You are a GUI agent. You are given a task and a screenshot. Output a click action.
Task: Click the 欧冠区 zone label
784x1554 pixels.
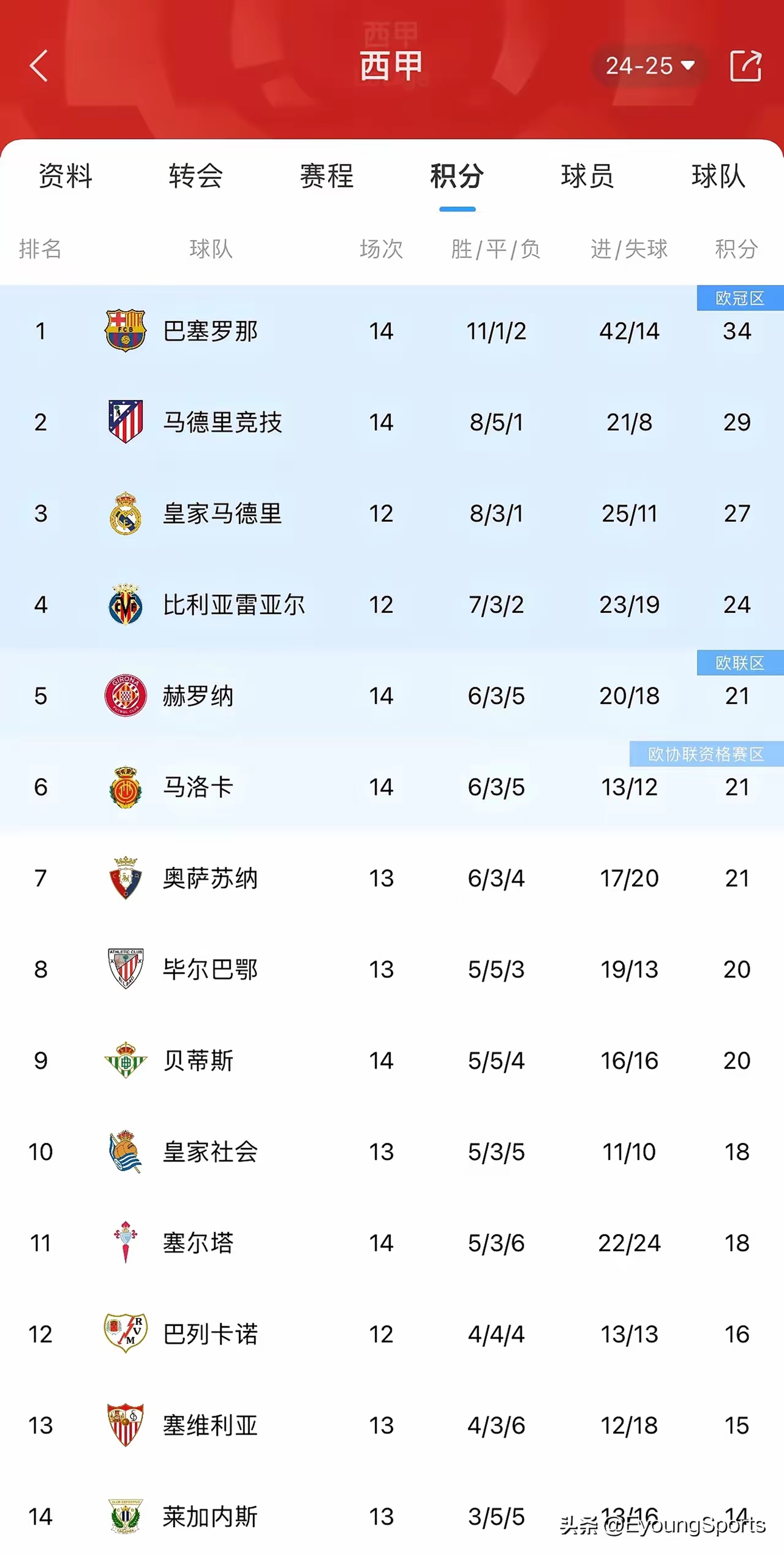(739, 298)
